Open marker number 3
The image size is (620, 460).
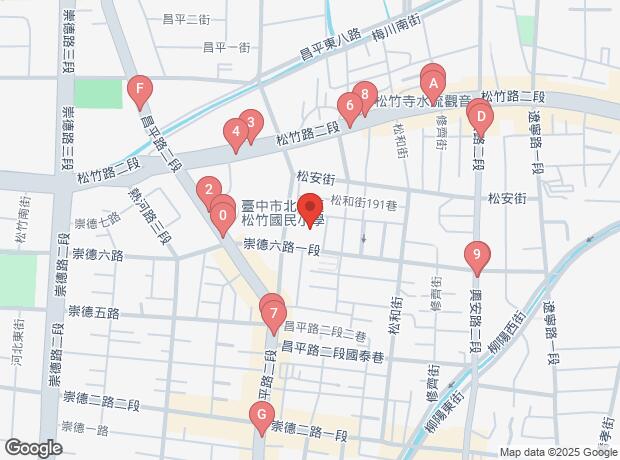(x=251, y=125)
